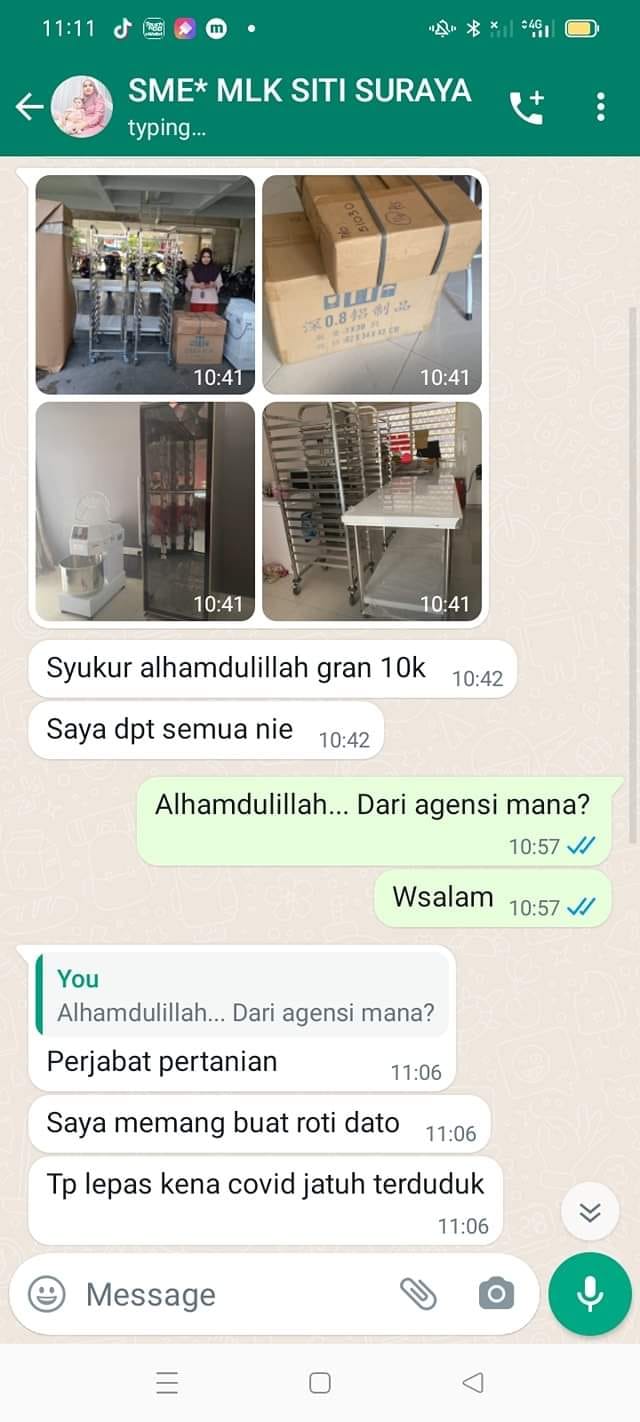Attach a file to the chat
Viewport: 640px width, 1422px height.
[418, 1294]
